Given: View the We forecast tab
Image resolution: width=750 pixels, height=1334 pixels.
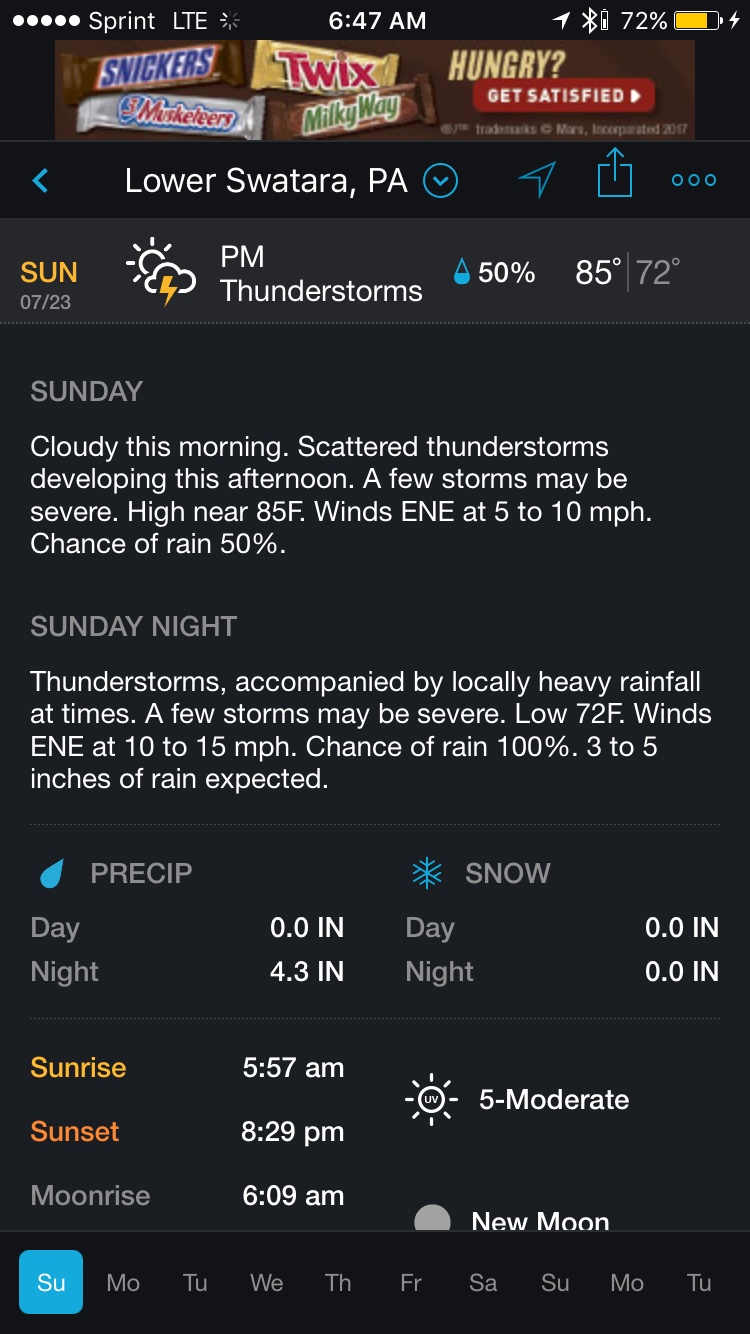Looking at the screenshot, I should [x=267, y=1282].
